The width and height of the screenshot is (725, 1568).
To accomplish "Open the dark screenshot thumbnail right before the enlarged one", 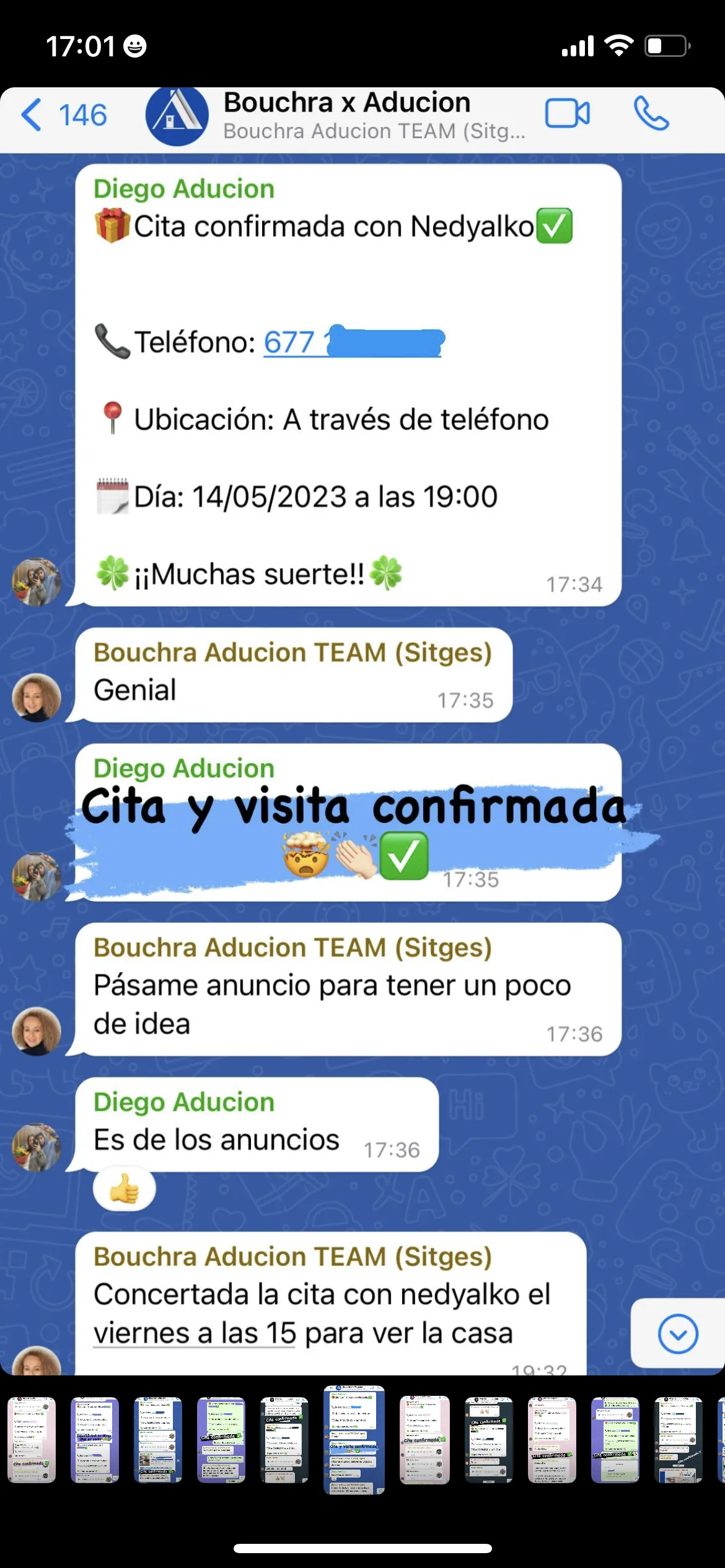I will tap(284, 1439).
